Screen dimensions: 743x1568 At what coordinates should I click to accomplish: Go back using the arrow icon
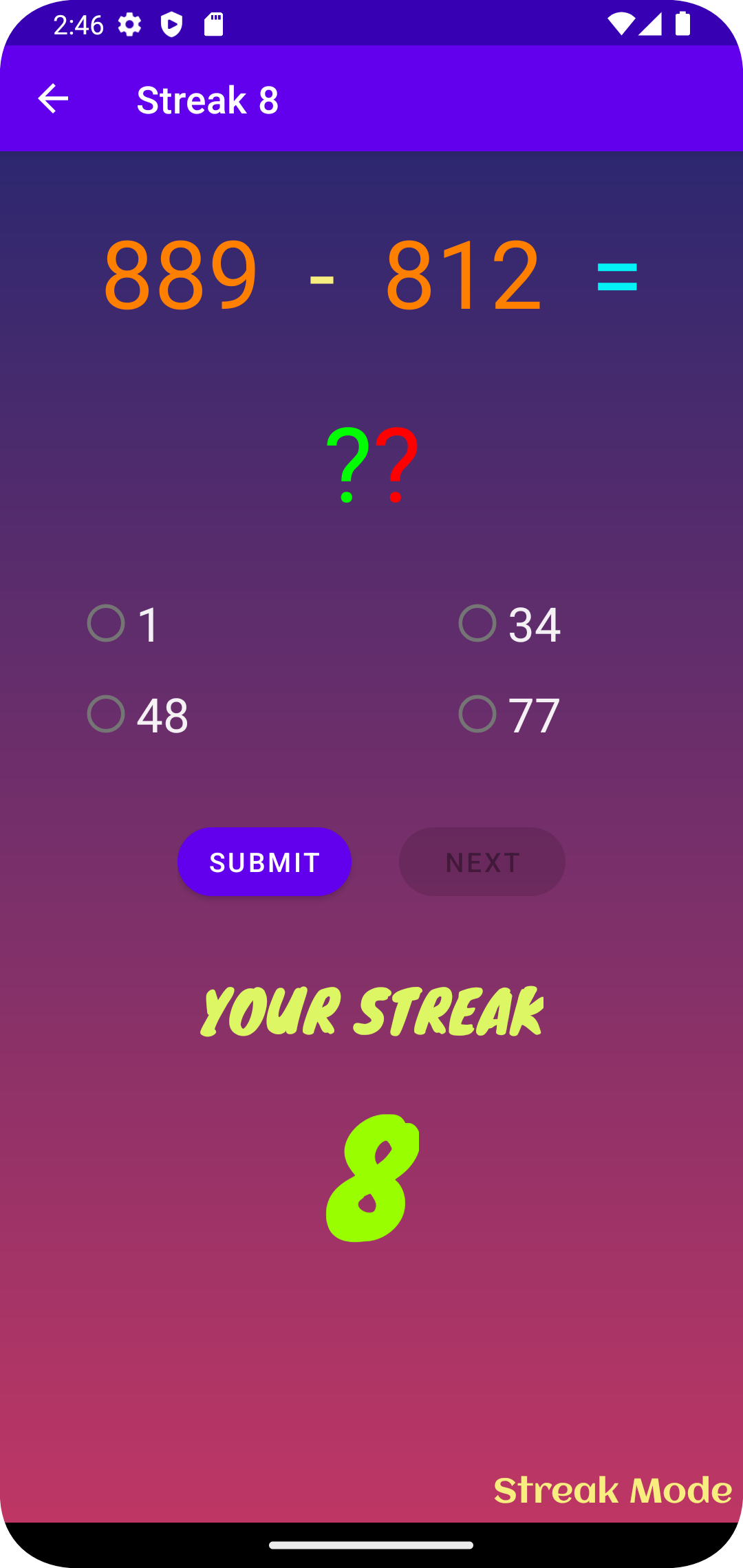(53, 99)
